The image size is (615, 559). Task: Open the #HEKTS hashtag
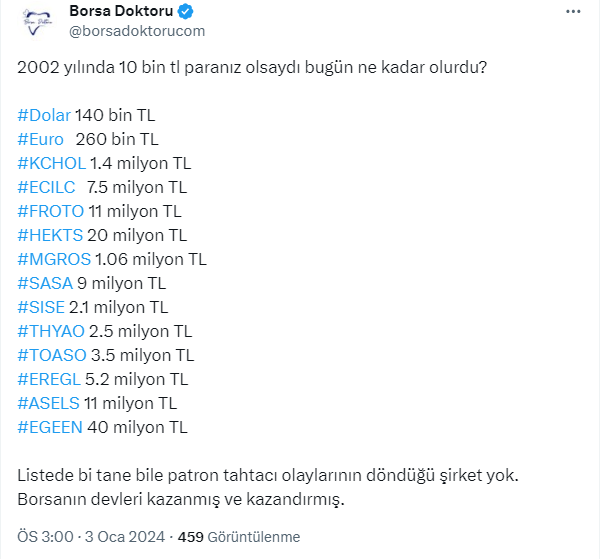pyautogui.click(x=50, y=235)
